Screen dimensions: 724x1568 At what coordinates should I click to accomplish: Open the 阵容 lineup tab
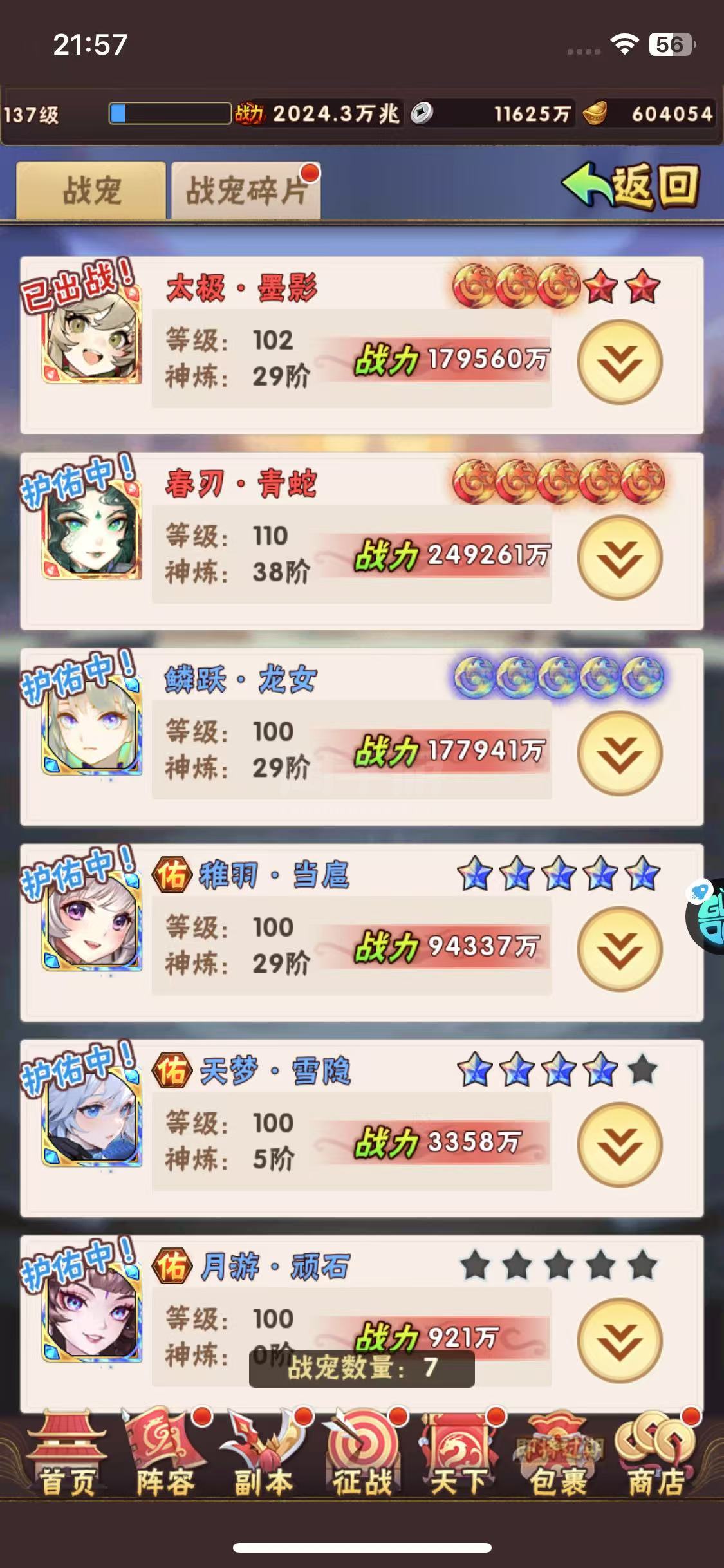click(165, 1456)
